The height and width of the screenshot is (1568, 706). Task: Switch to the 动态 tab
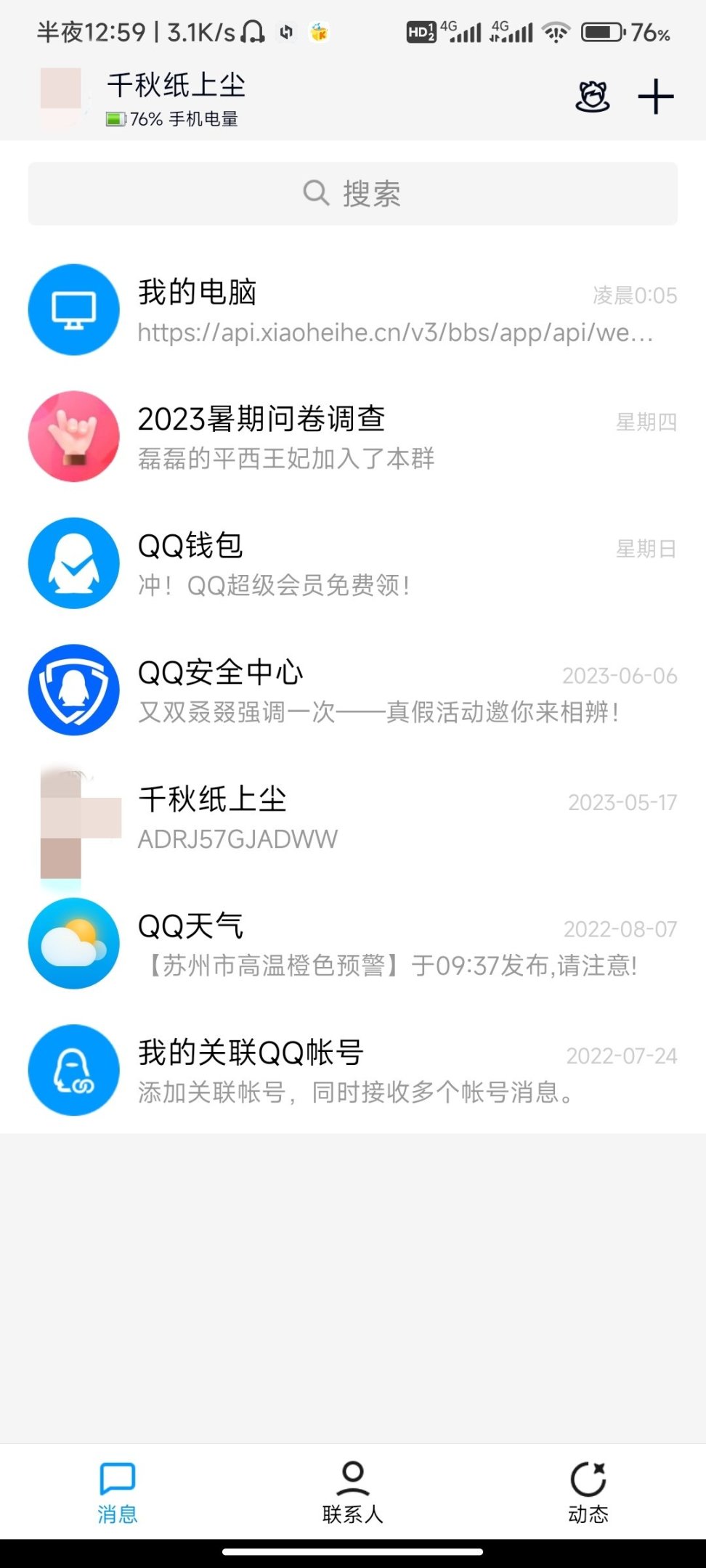tap(588, 1493)
